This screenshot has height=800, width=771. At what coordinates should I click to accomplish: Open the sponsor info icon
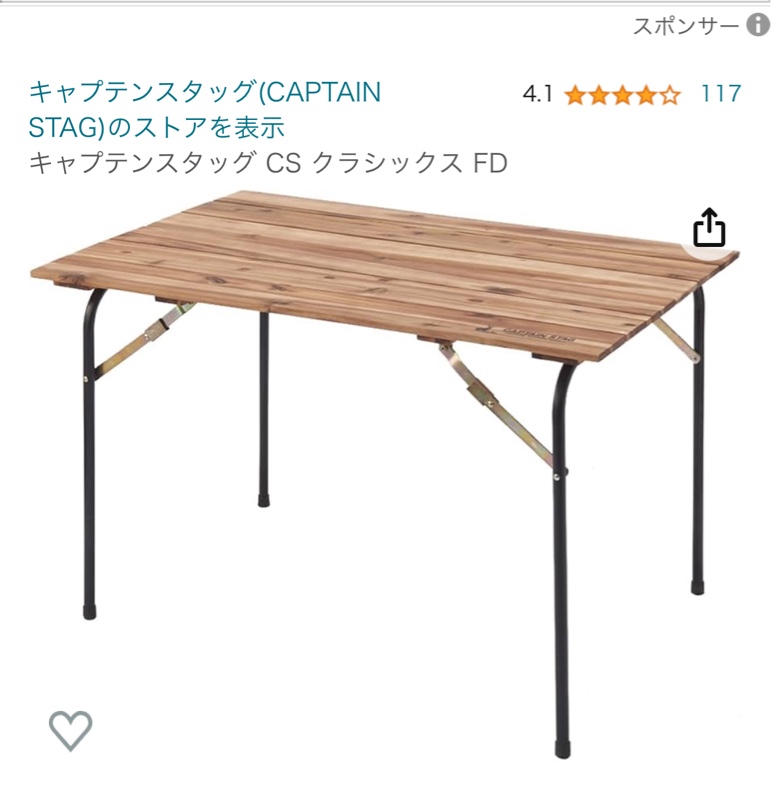coord(758,26)
